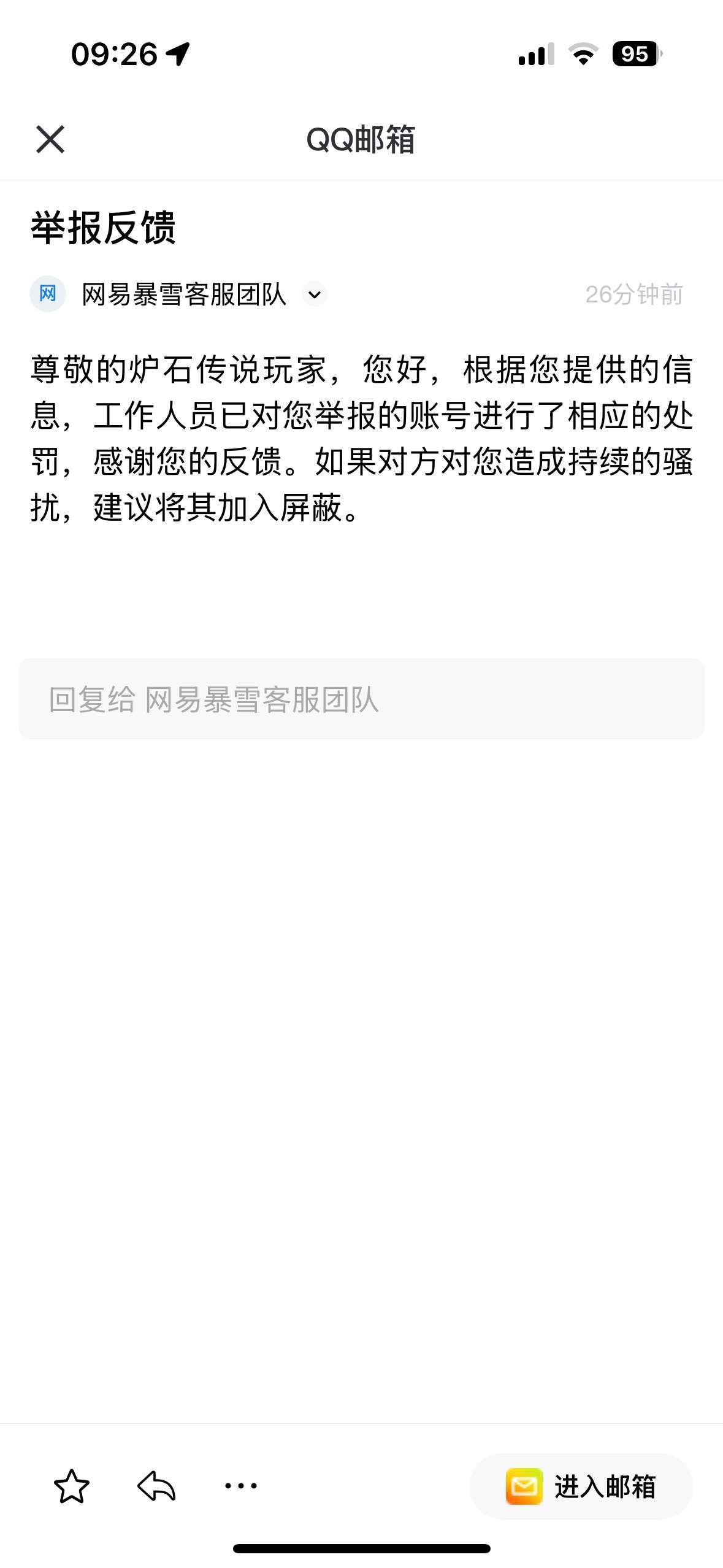Viewport: 723px width, 1568px height.
Task: Open the 回复给 网易暴雪客服团队 reply field
Action: pos(361,699)
